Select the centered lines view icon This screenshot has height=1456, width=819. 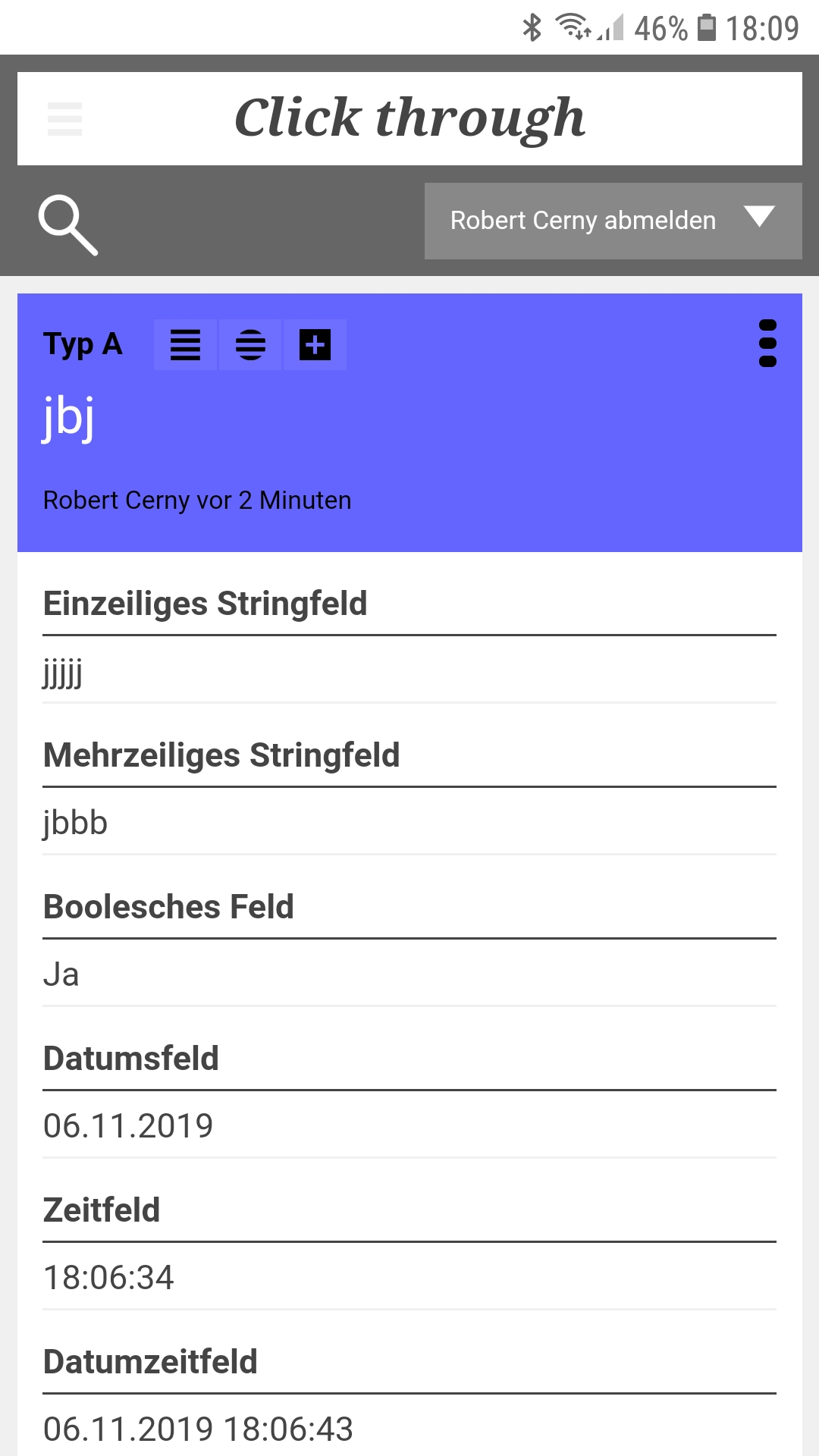[250, 345]
